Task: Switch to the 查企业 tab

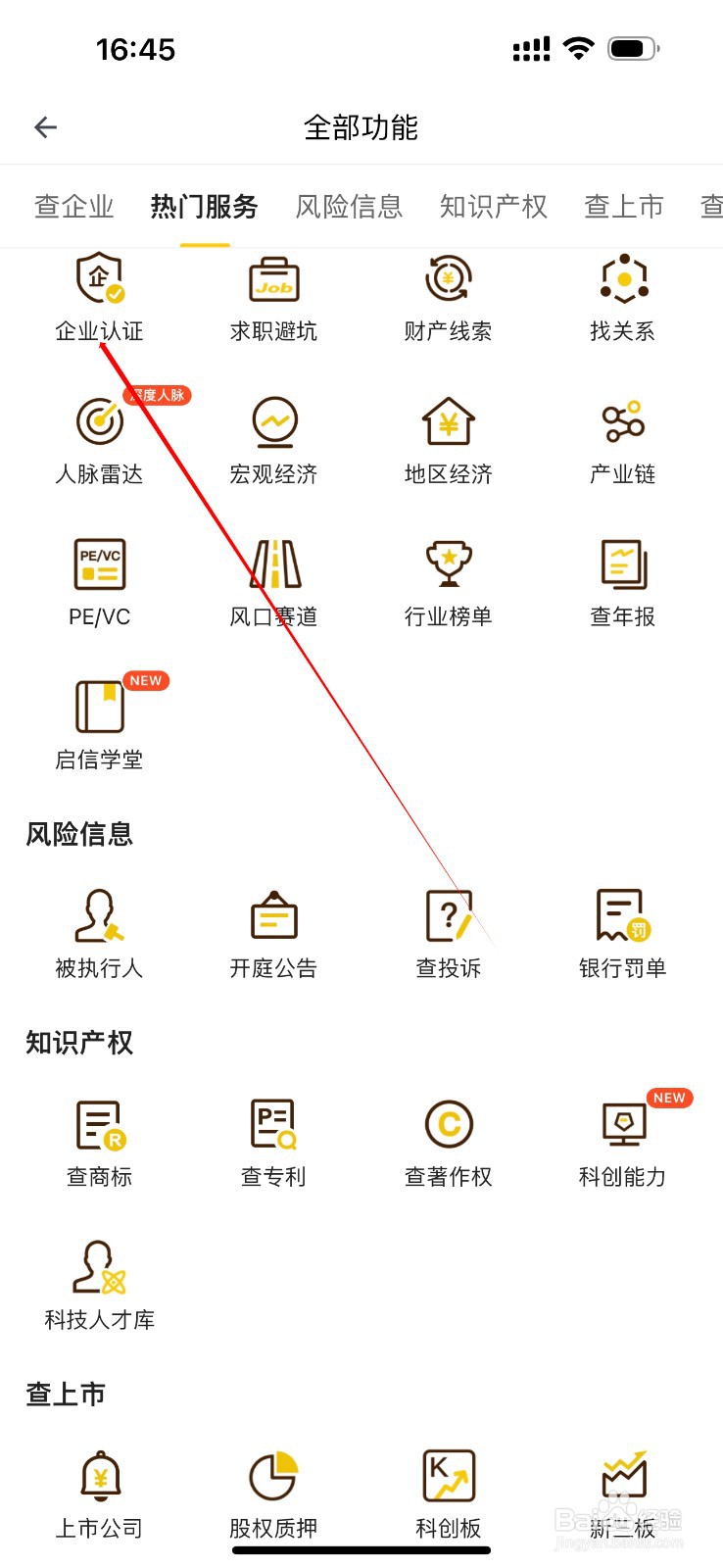Action: pyautogui.click(x=72, y=206)
